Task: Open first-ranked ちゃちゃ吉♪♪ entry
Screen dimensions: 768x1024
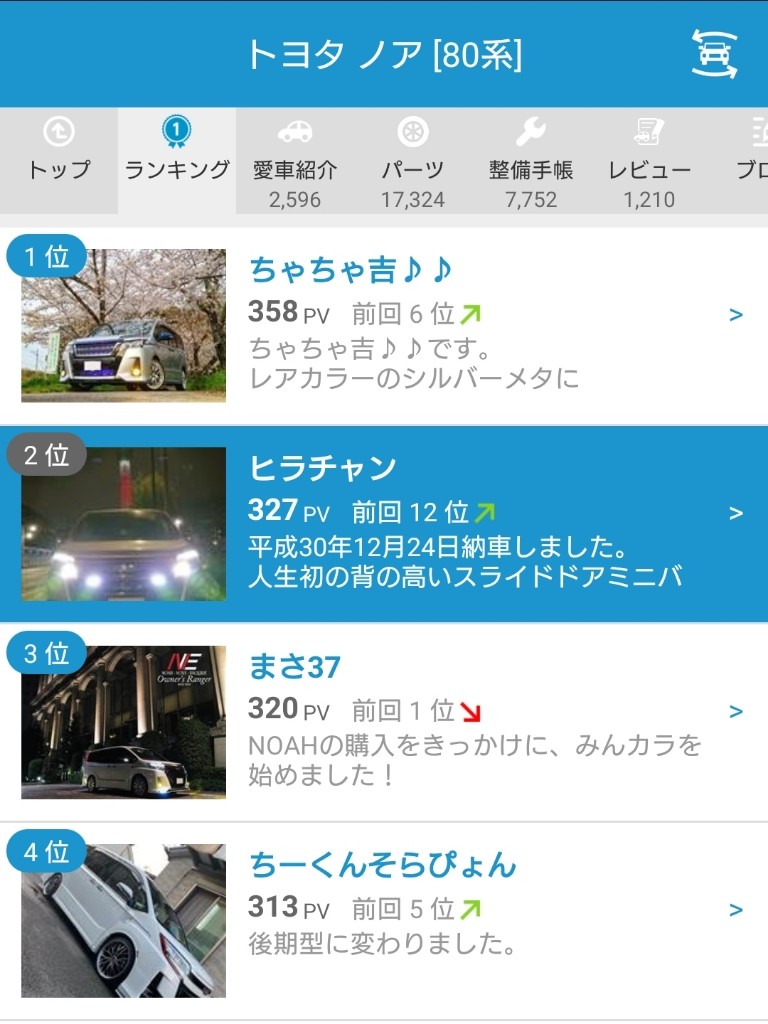Action: [x=384, y=325]
